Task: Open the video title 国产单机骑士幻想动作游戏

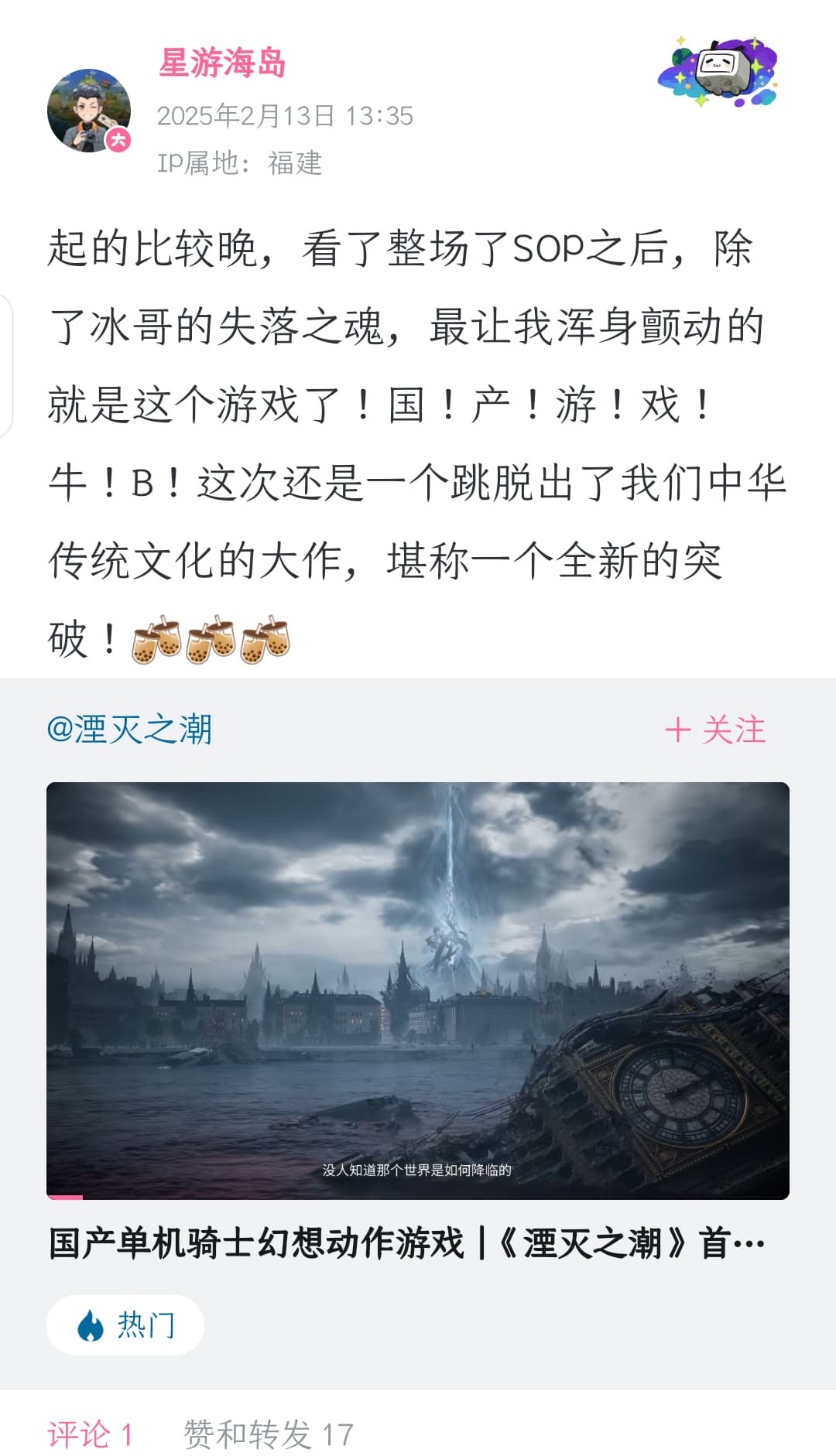Action: (x=407, y=1244)
